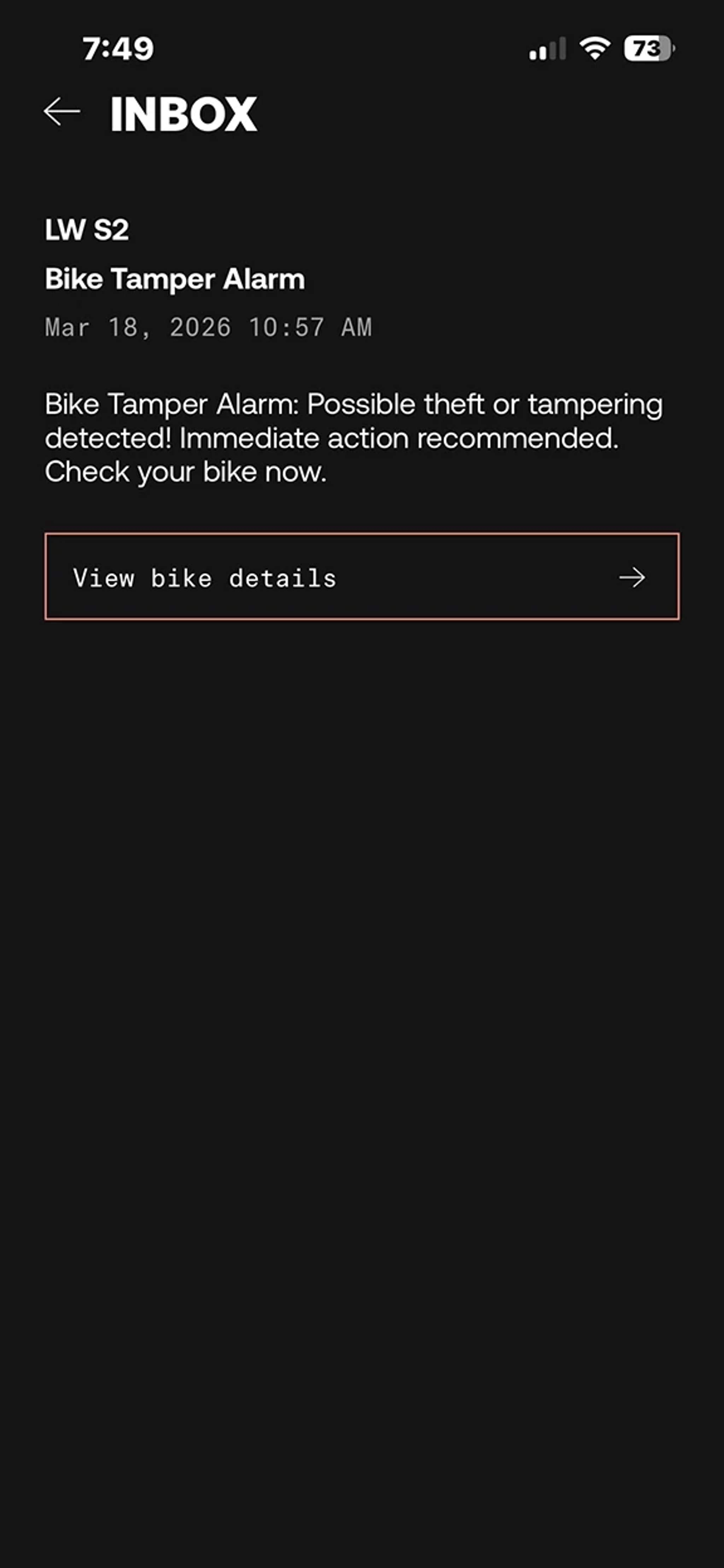Open View bike details
724x1568 pixels.
click(361, 576)
